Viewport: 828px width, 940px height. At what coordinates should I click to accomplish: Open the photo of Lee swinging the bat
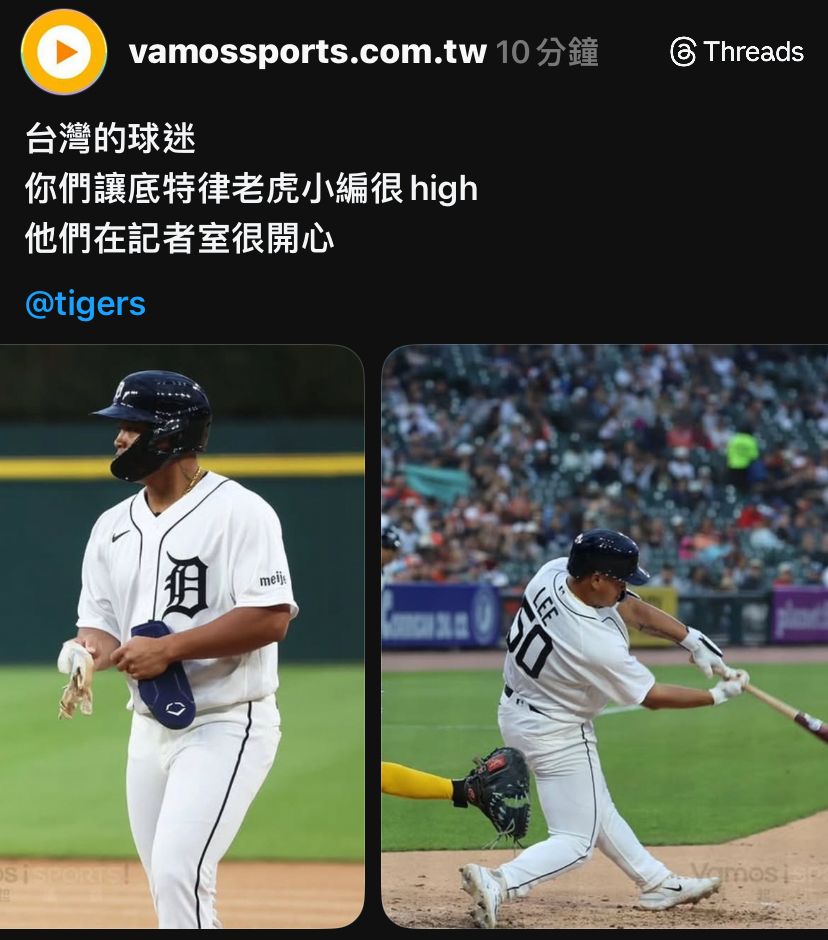(x=605, y=636)
